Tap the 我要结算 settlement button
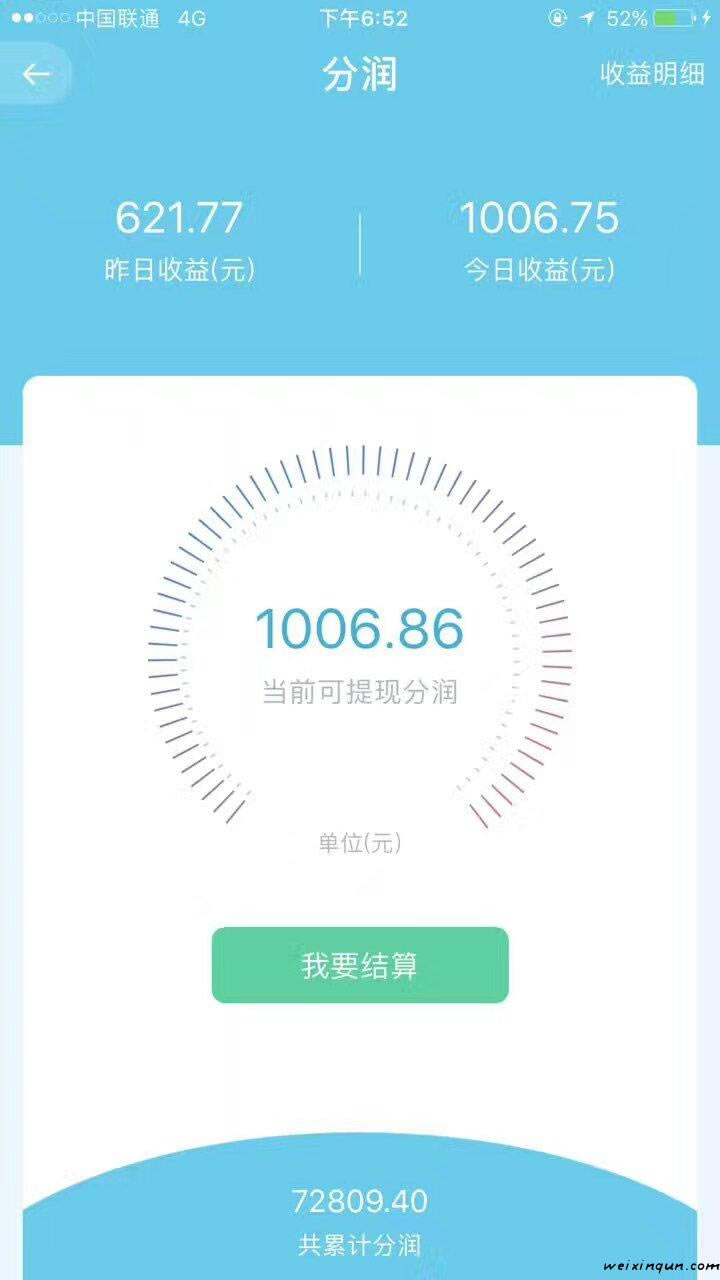 click(x=360, y=965)
